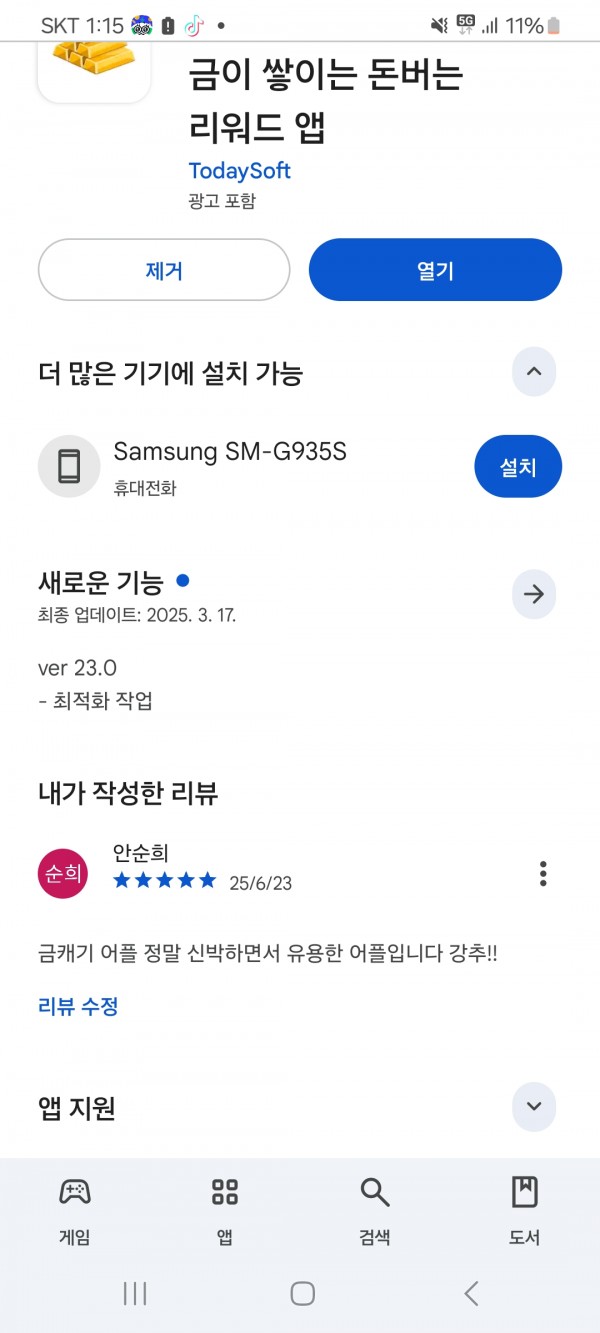Tap 리뷰 수정 to edit review
This screenshot has height=1333, width=600.
click(78, 1006)
